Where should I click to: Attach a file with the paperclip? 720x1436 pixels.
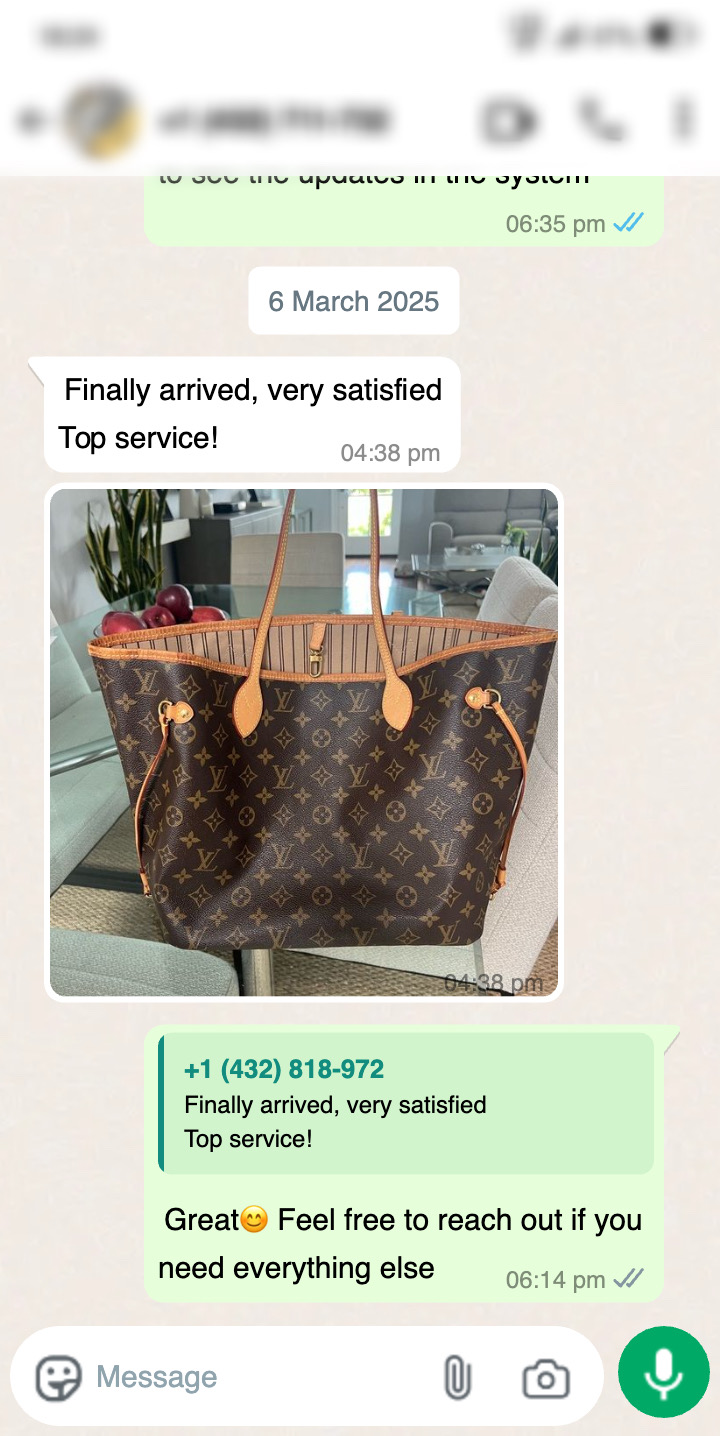tap(456, 1378)
